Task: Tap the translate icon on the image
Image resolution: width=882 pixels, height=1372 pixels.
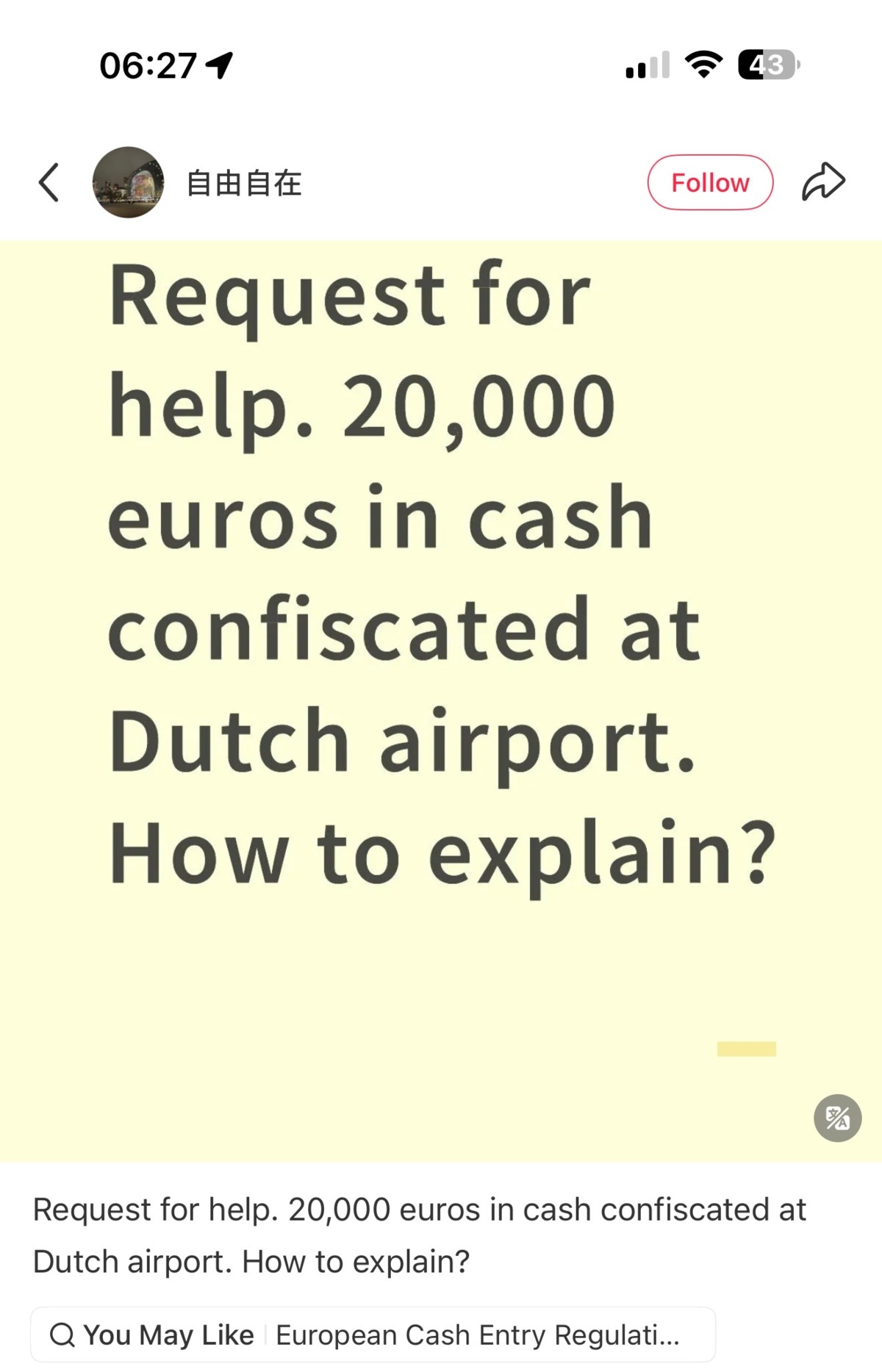Action: click(x=837, y=1118)
